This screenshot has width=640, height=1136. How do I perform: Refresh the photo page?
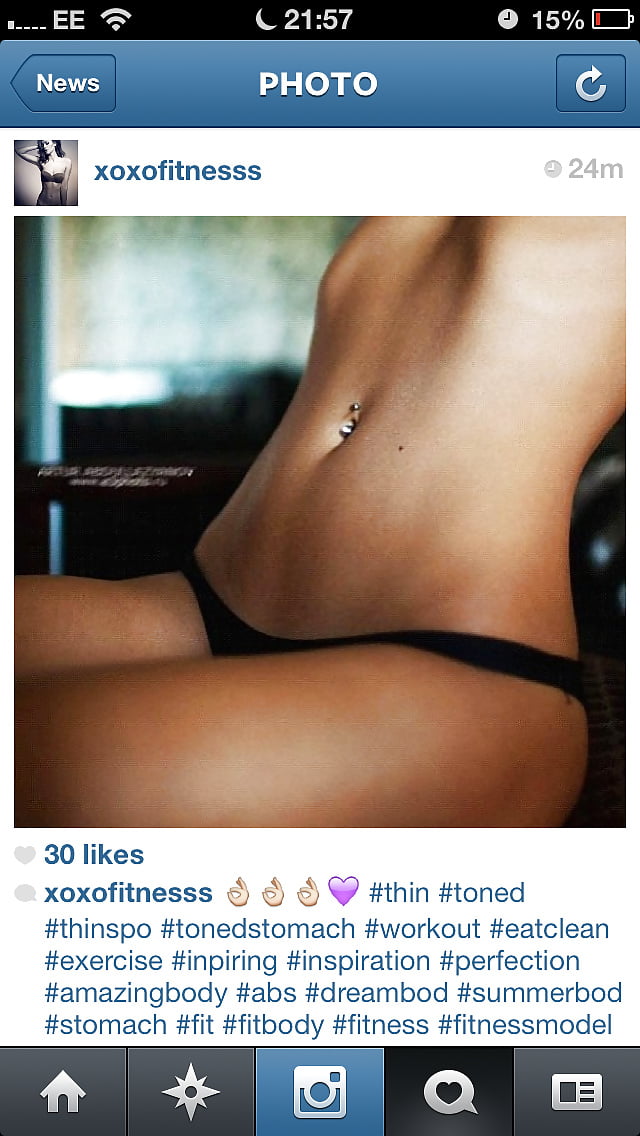point(590,84)
